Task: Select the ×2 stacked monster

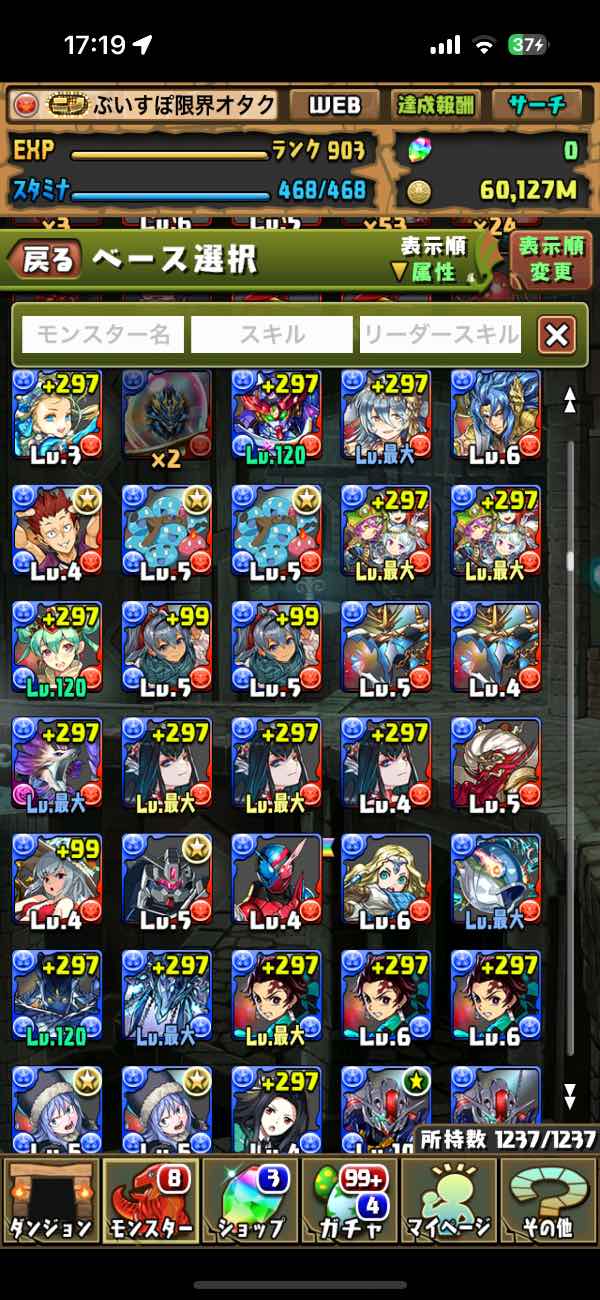Action: 166,414
